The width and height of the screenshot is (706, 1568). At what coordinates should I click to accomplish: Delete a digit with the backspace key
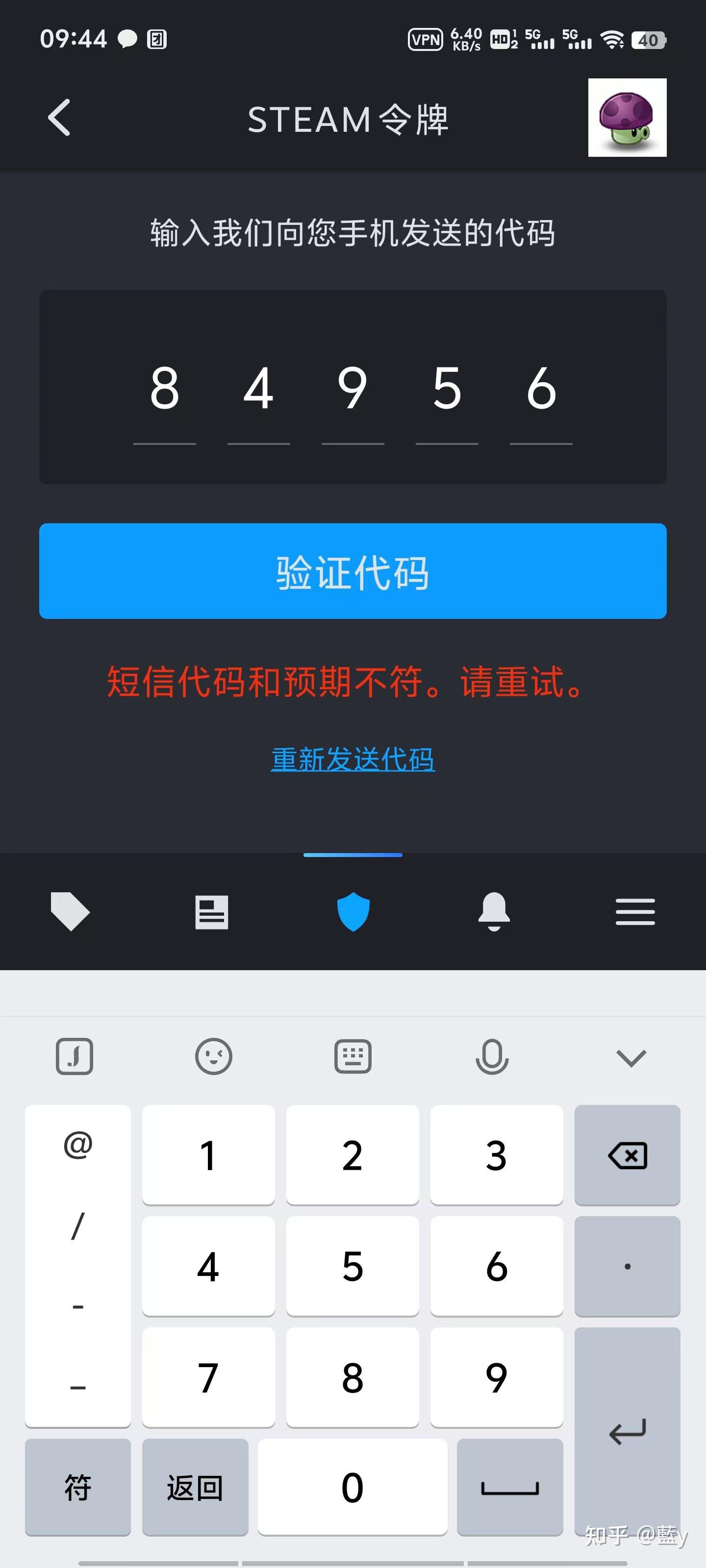tap(627, 1155)
